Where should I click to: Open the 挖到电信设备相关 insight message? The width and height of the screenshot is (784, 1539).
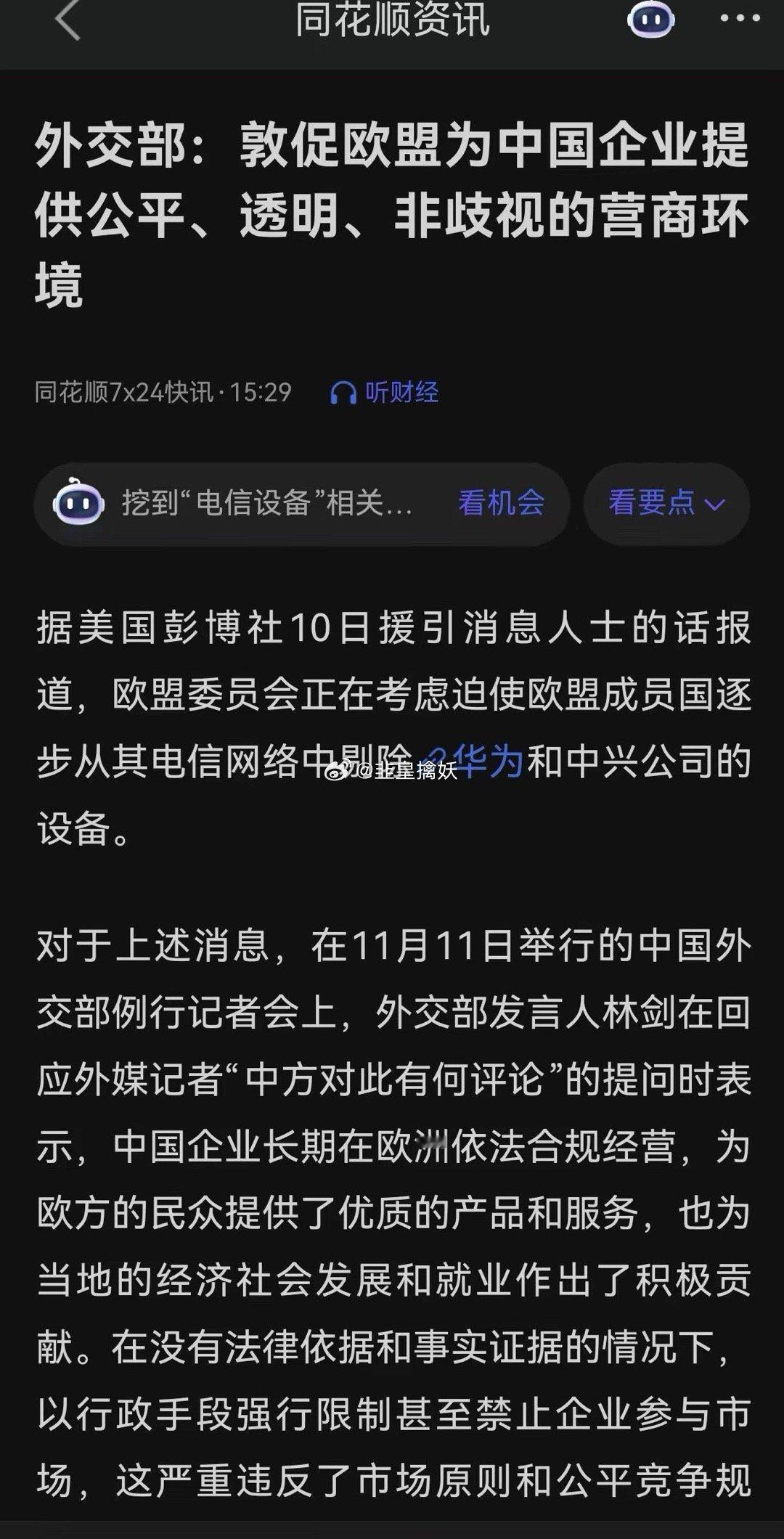pyautogui.click(x=269, y=503)
